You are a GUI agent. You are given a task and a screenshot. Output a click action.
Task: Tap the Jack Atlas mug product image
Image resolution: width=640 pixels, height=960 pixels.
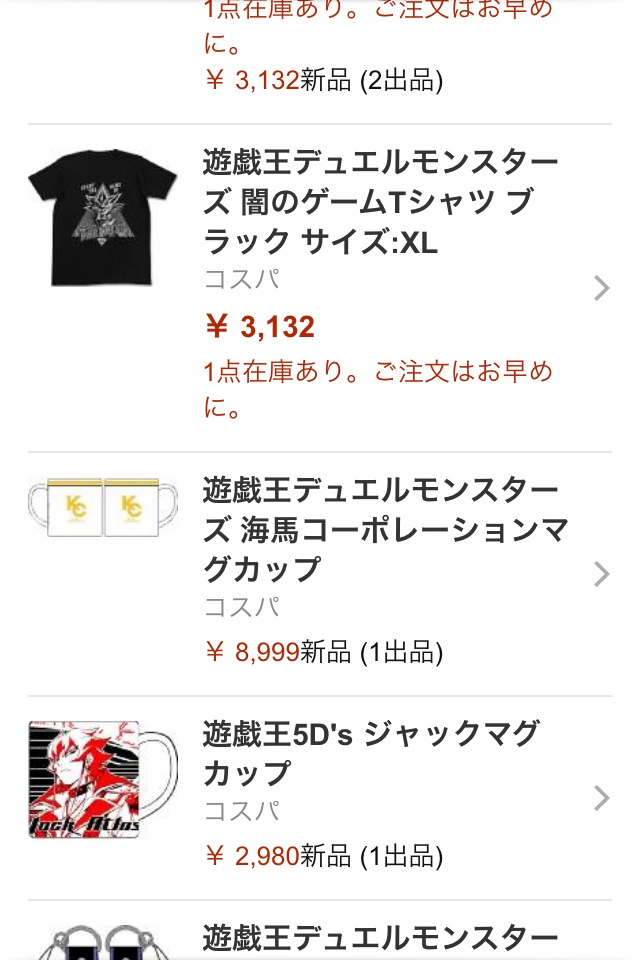[102, 779]
